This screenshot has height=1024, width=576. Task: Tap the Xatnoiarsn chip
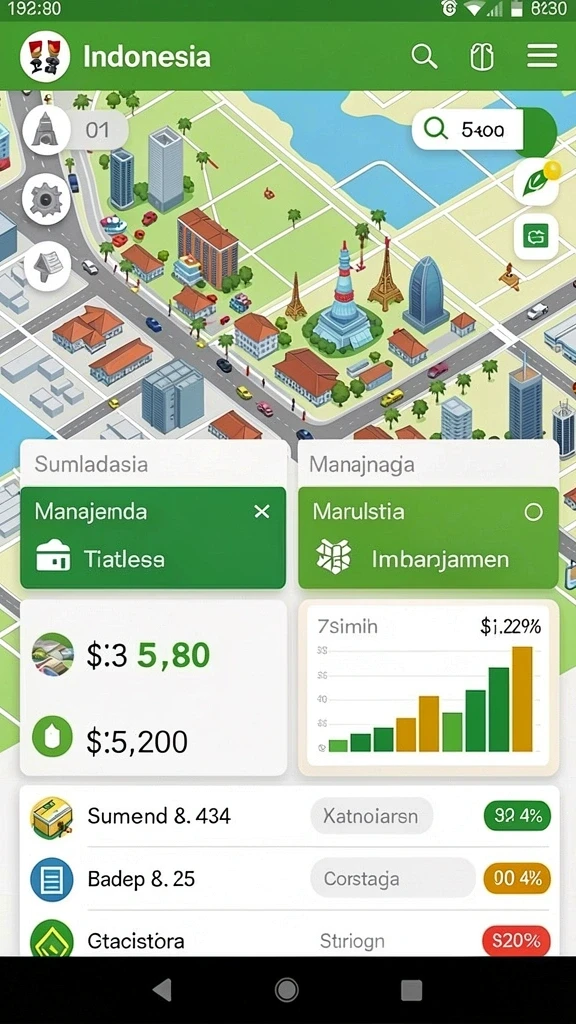pos(372,816)
